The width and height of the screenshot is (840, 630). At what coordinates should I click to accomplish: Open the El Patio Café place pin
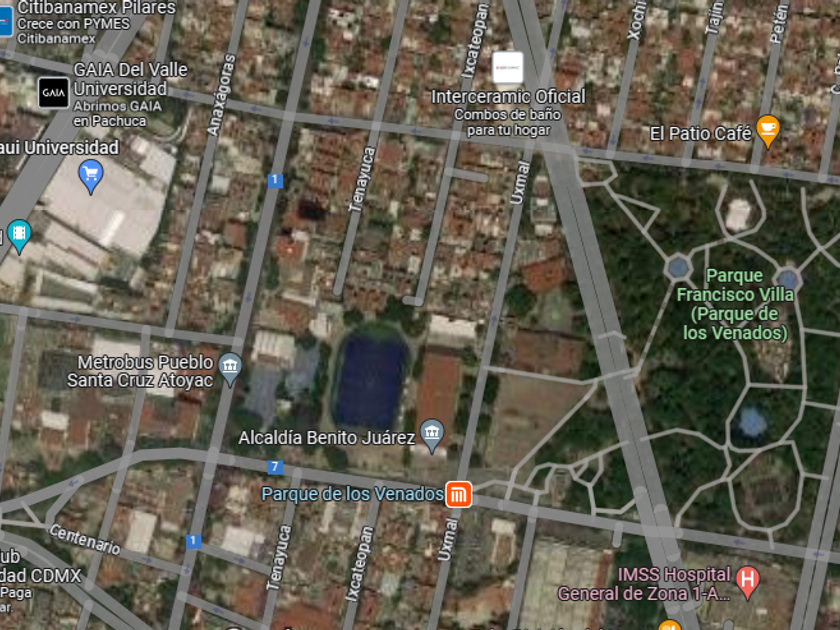coord(767,128)
